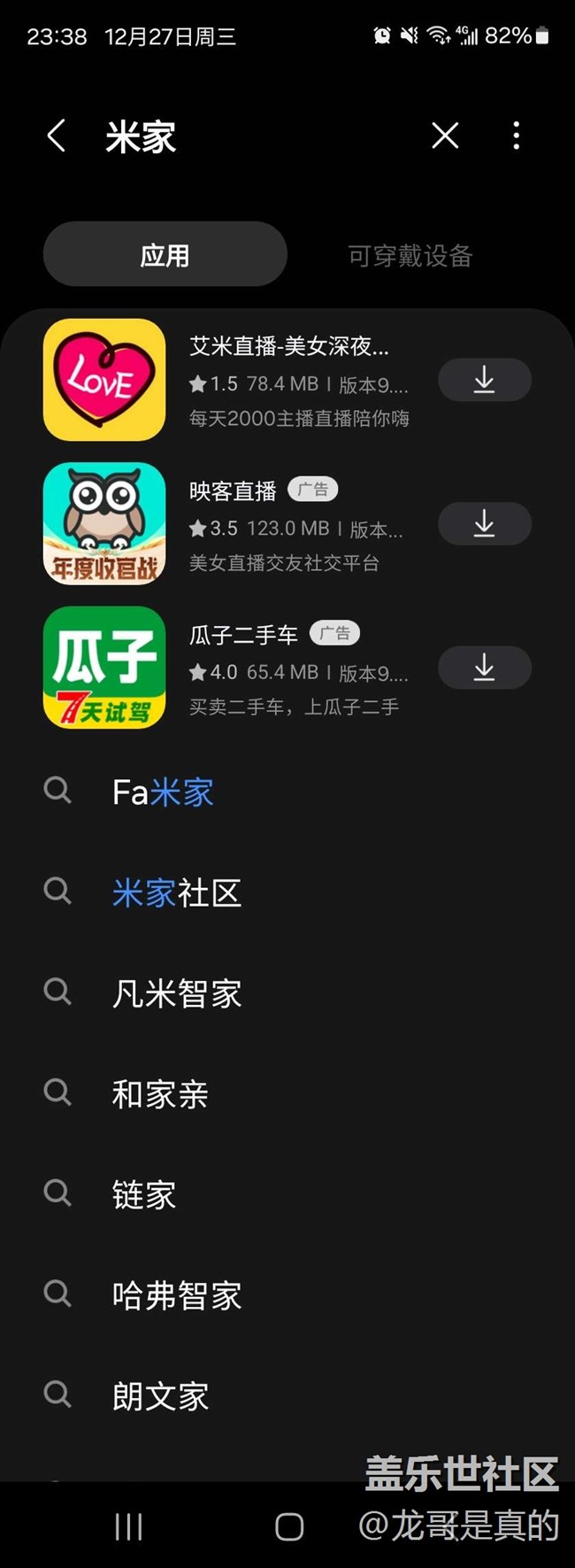Download 映客直播 app
The height and width of the screenshot is (1568, 575).
coord(484,524)
